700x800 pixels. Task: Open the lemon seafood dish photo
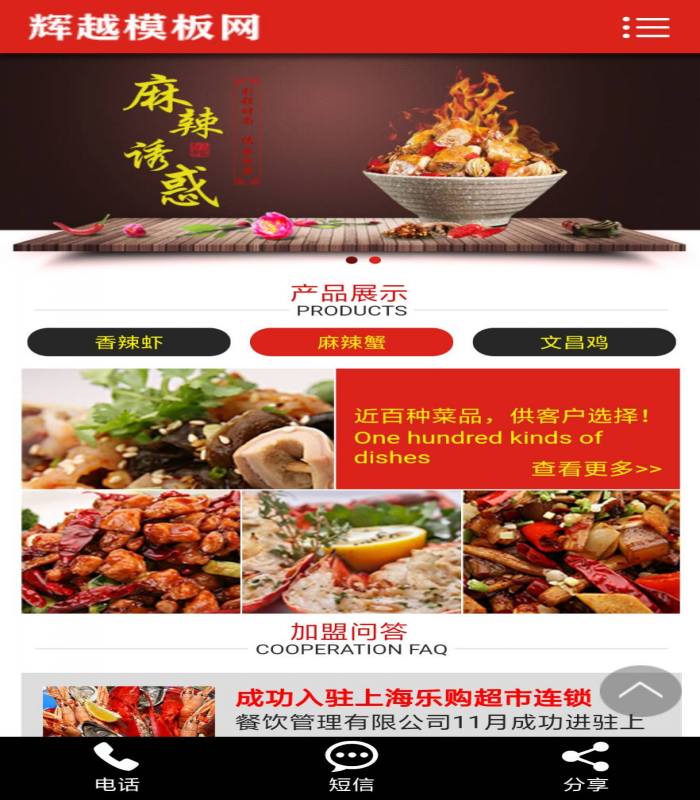(x=351, y=551)
